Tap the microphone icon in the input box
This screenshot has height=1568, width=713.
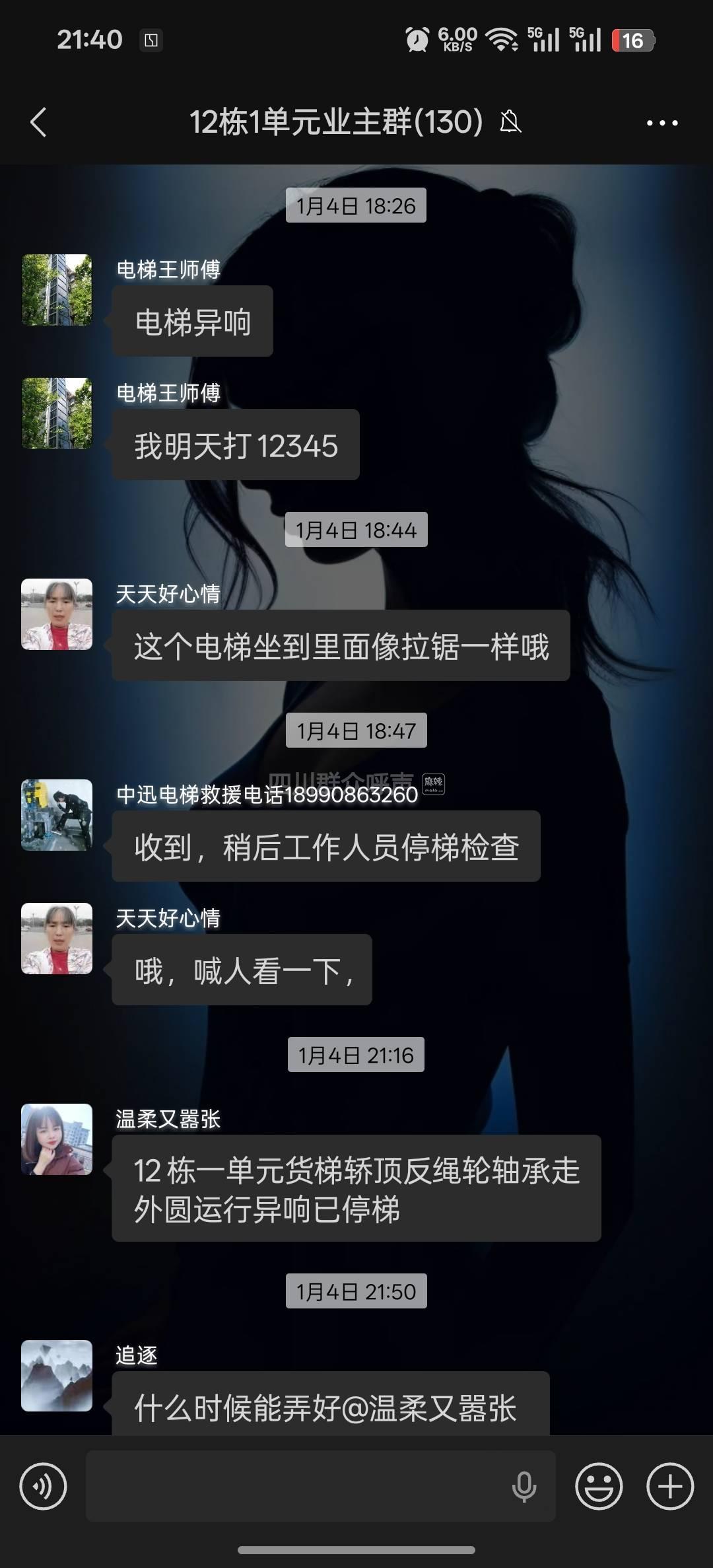coord(524,1486)
